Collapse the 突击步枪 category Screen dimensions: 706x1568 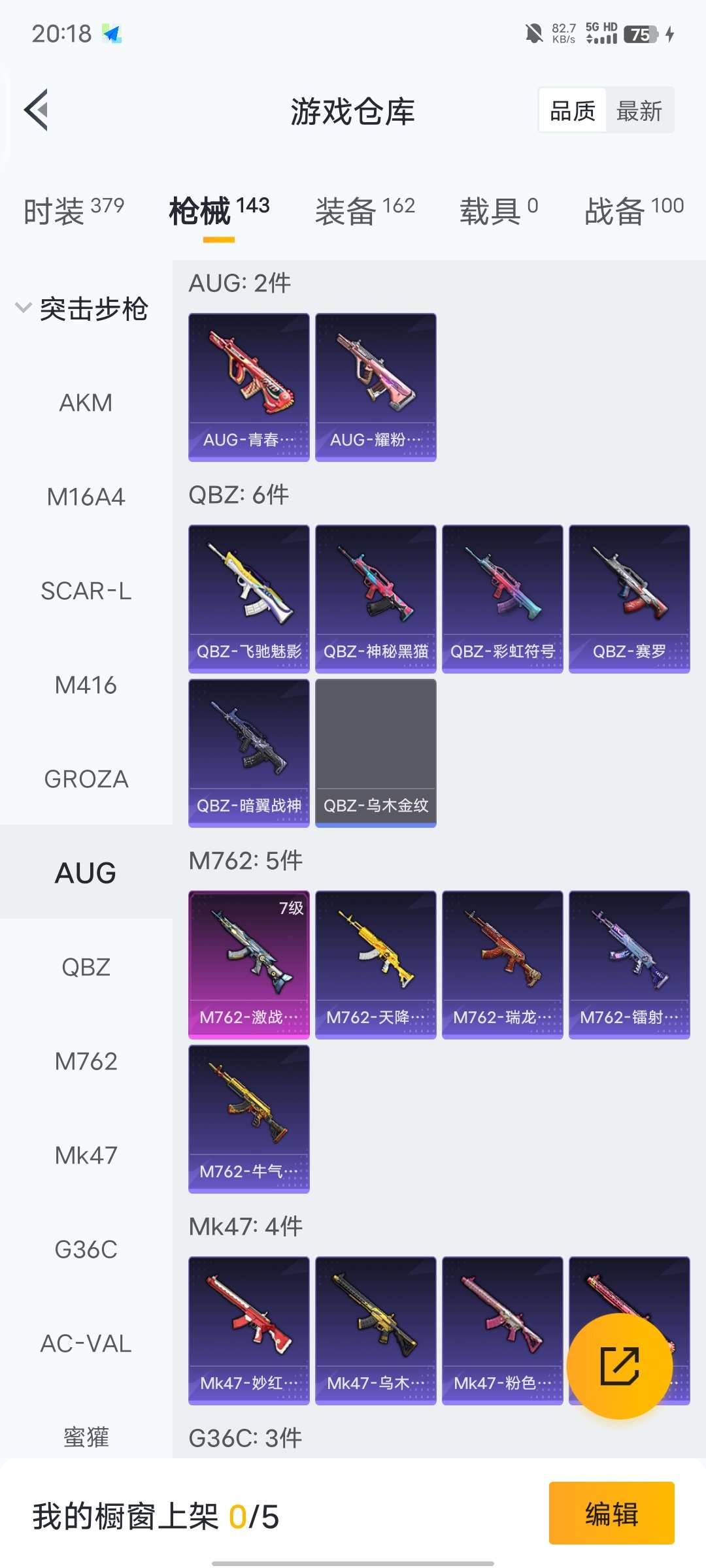pyautogui.click(x=82, y=308)
